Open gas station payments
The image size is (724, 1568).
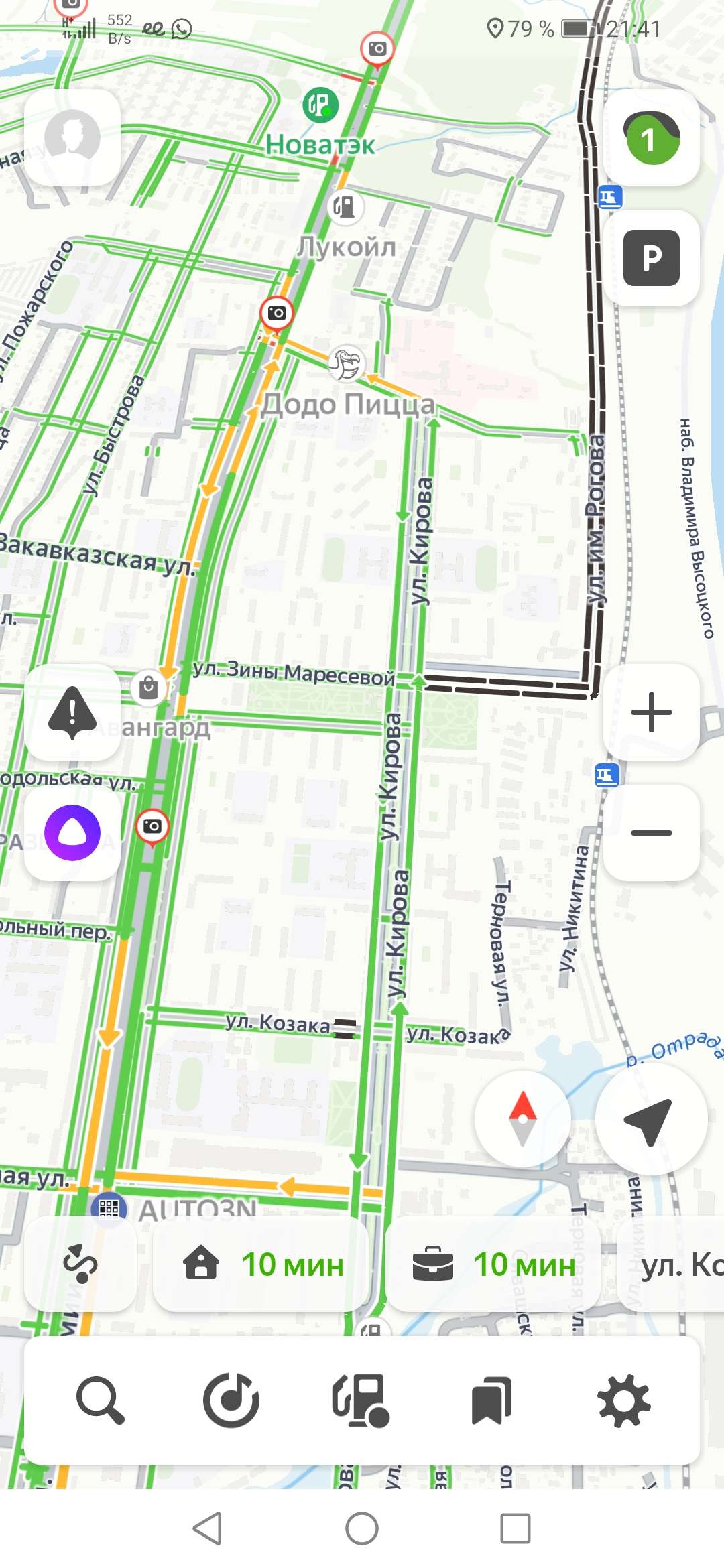coord(361,1400)
